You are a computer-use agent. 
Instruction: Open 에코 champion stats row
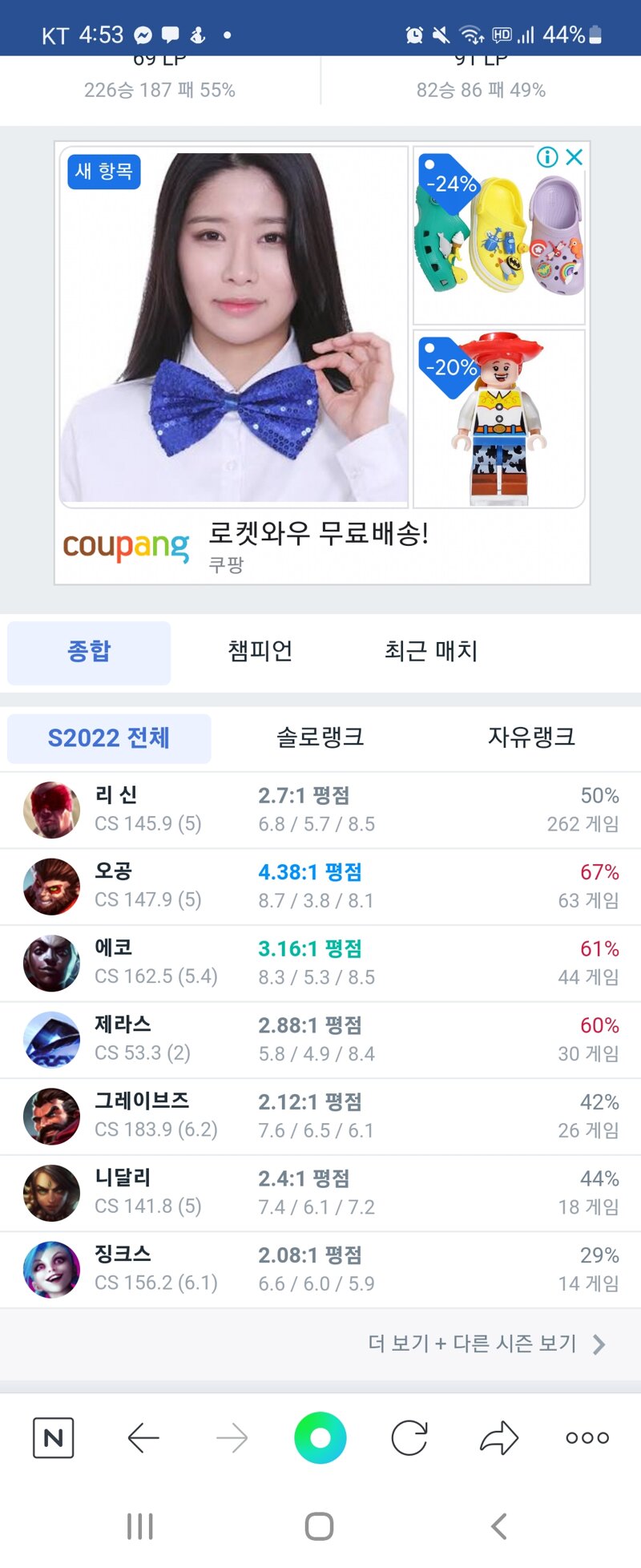click(320, 963)
